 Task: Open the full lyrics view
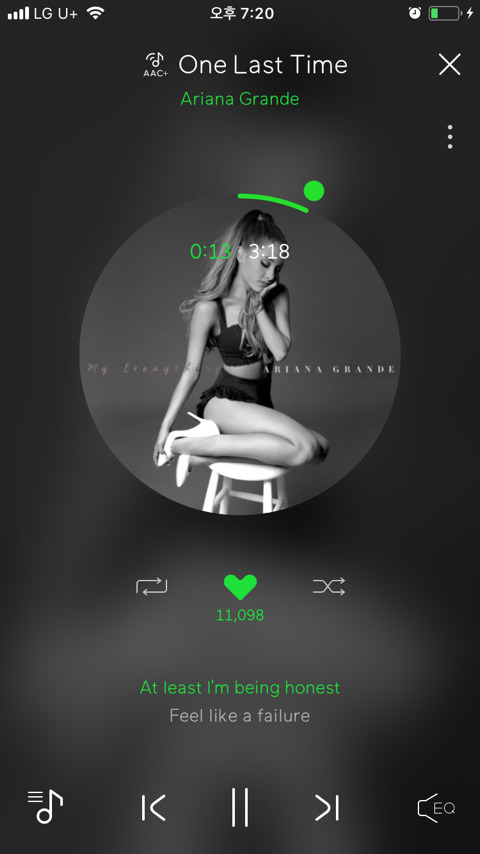(x=240, y=701)
